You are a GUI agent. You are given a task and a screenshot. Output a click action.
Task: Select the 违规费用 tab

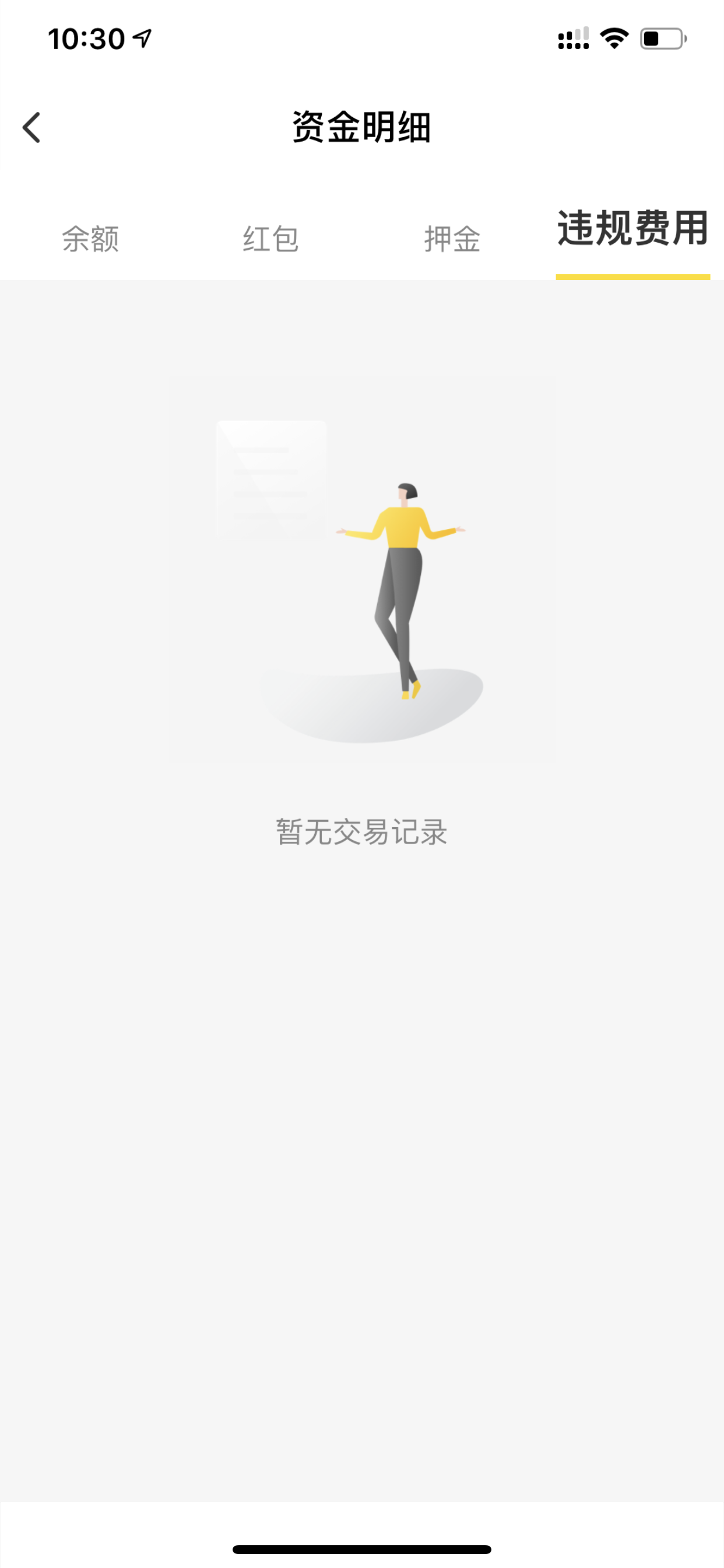pyautogui.click(x=632, y=229)
